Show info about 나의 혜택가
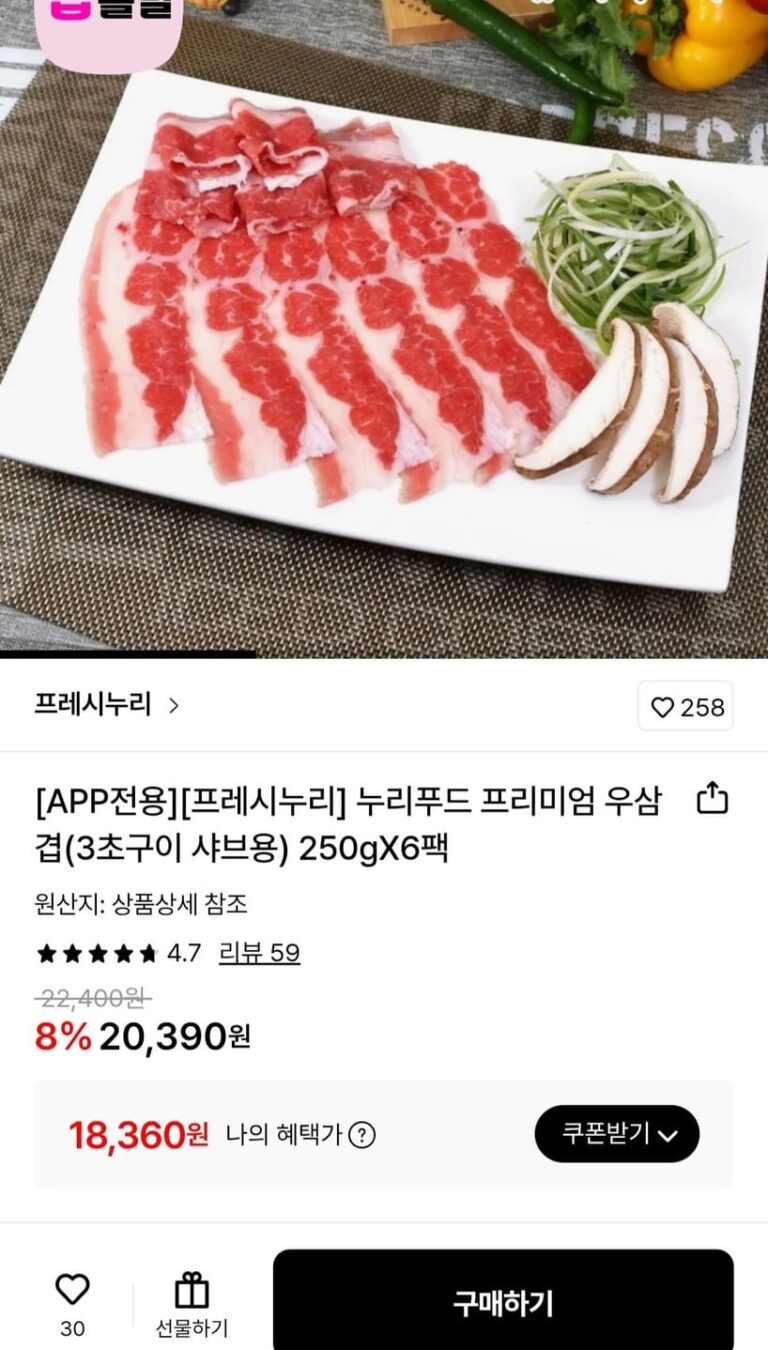Screen dimensions: 768x1350 362,1135
